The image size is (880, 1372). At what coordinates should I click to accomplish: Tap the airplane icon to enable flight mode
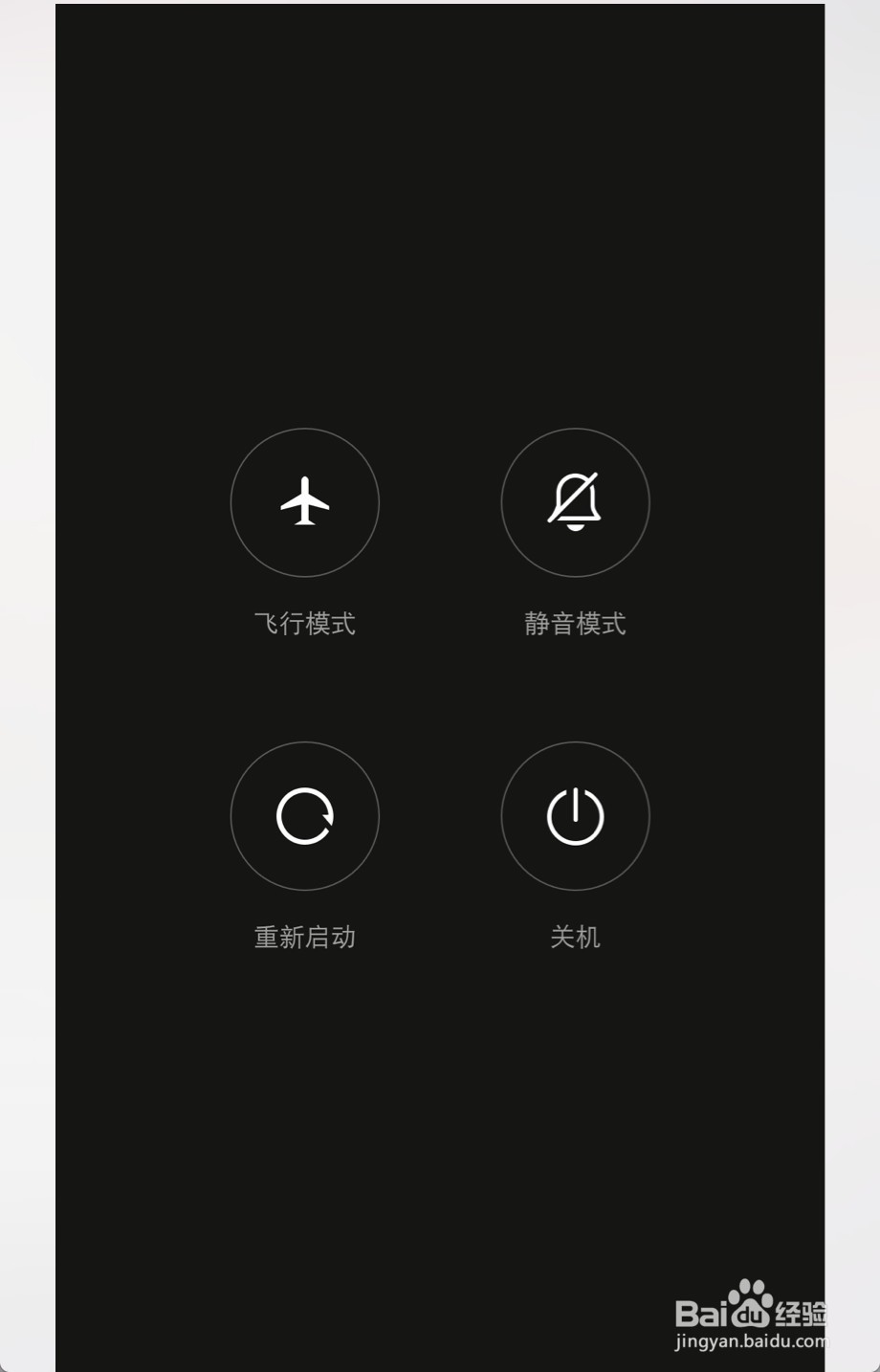[x=305, y=502]
